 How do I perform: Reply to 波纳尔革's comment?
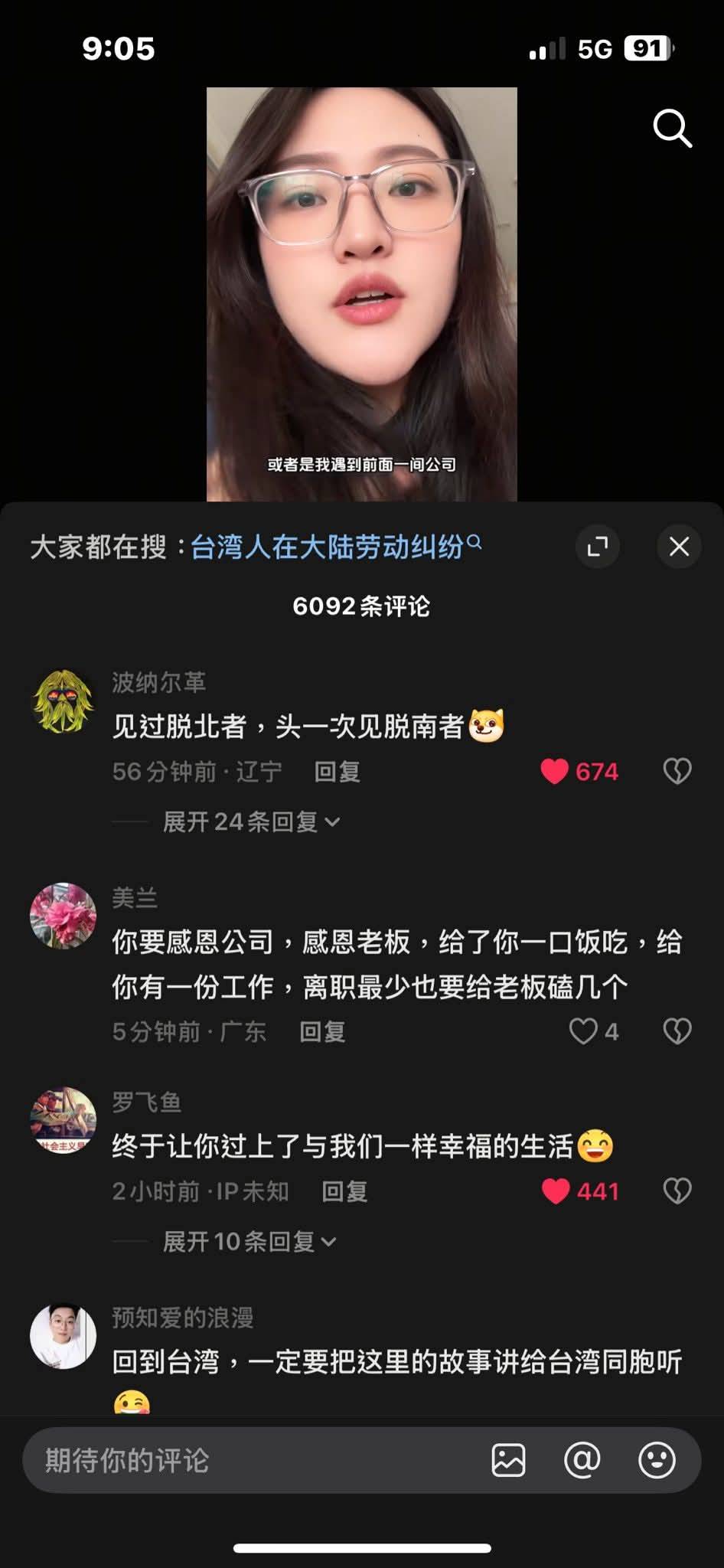coord(337,772)
